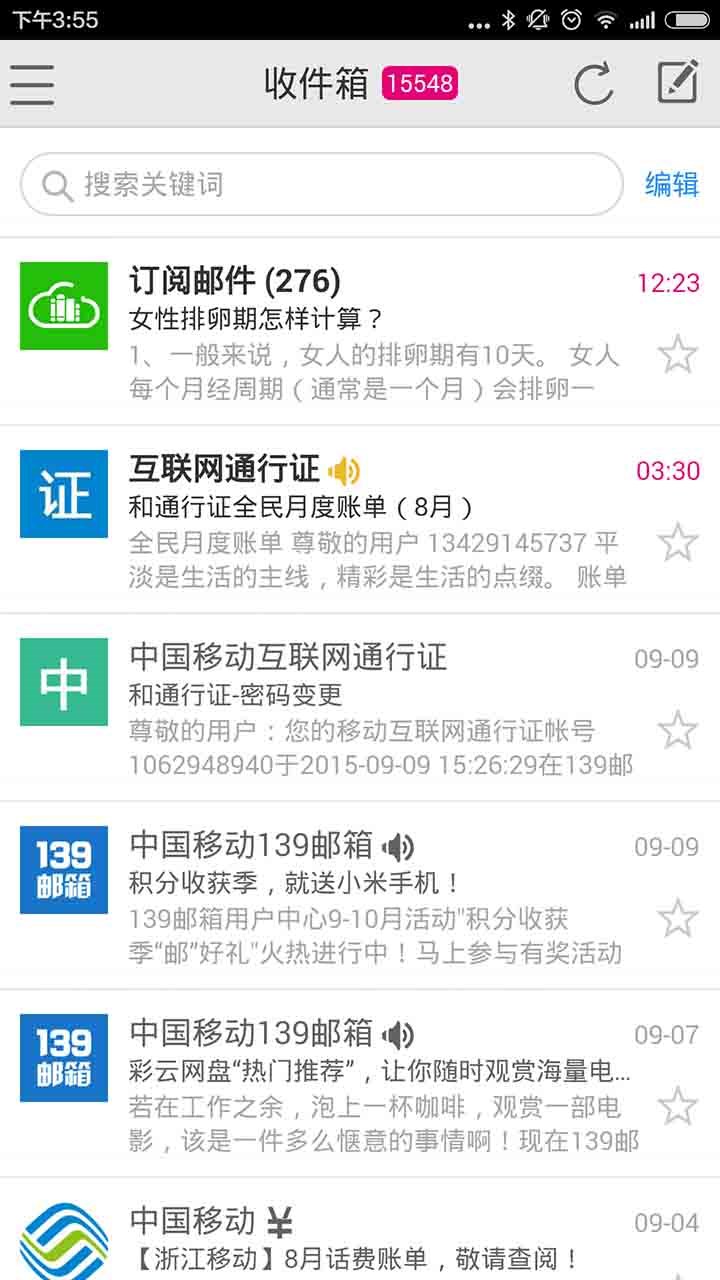Refresh the inbox
Viewport: 720px width, 1280px height.
[594, 84]
